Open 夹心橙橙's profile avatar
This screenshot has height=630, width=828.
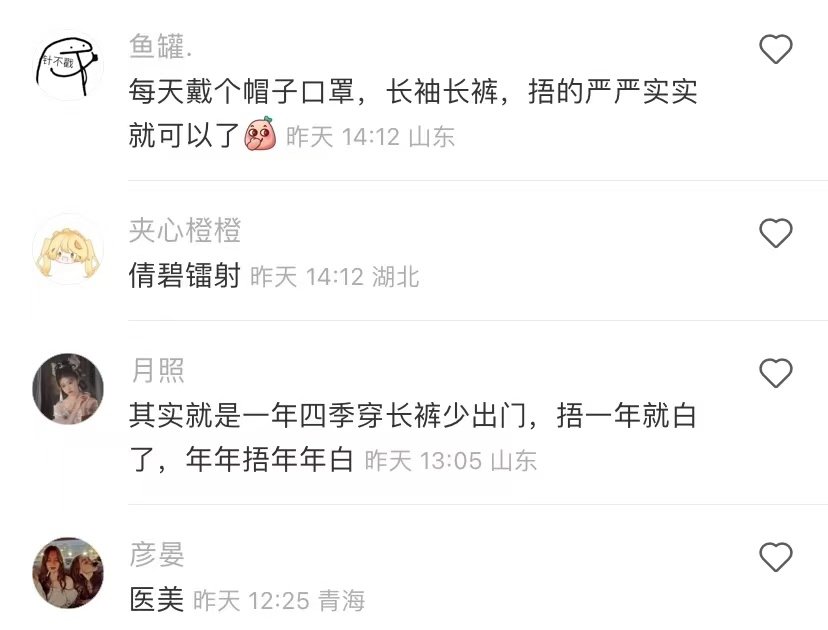[69, 249]
